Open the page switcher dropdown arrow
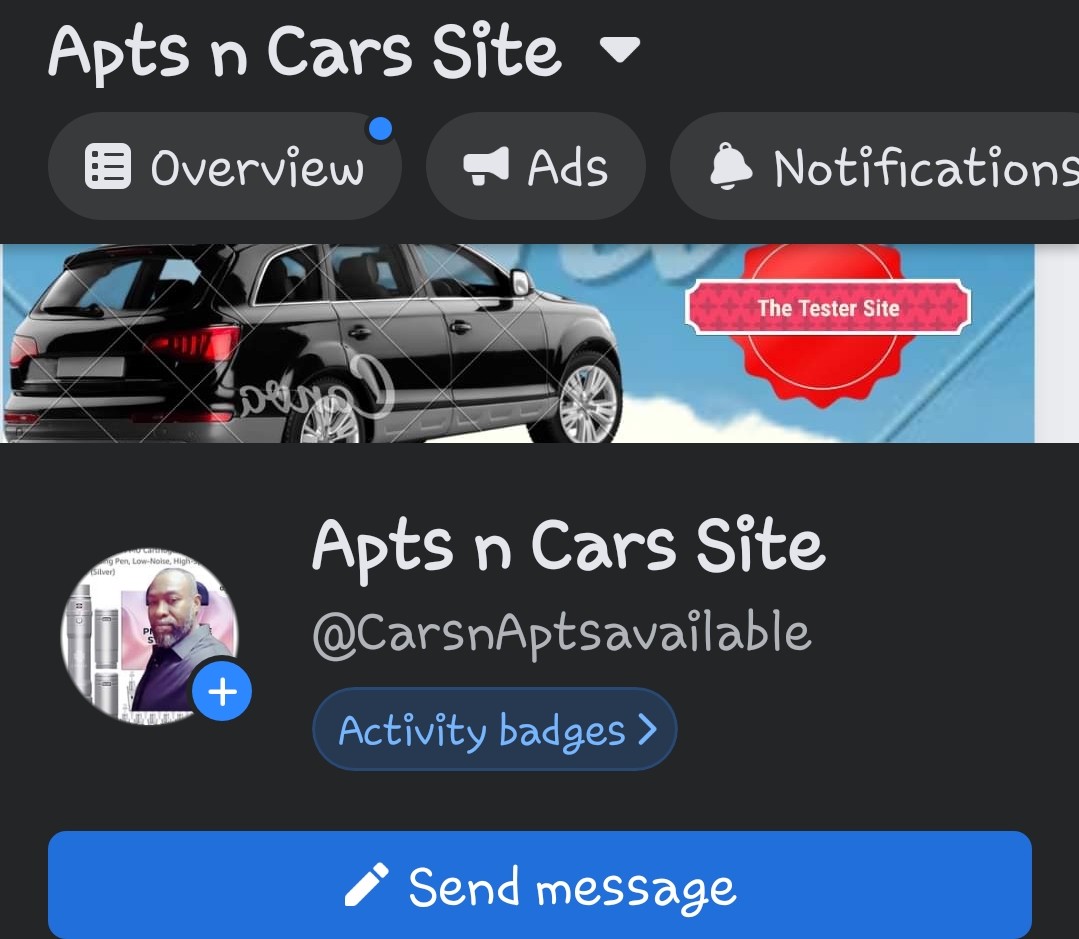The height and width of the screenshot is (939, 1079). [x=619, y=50]
